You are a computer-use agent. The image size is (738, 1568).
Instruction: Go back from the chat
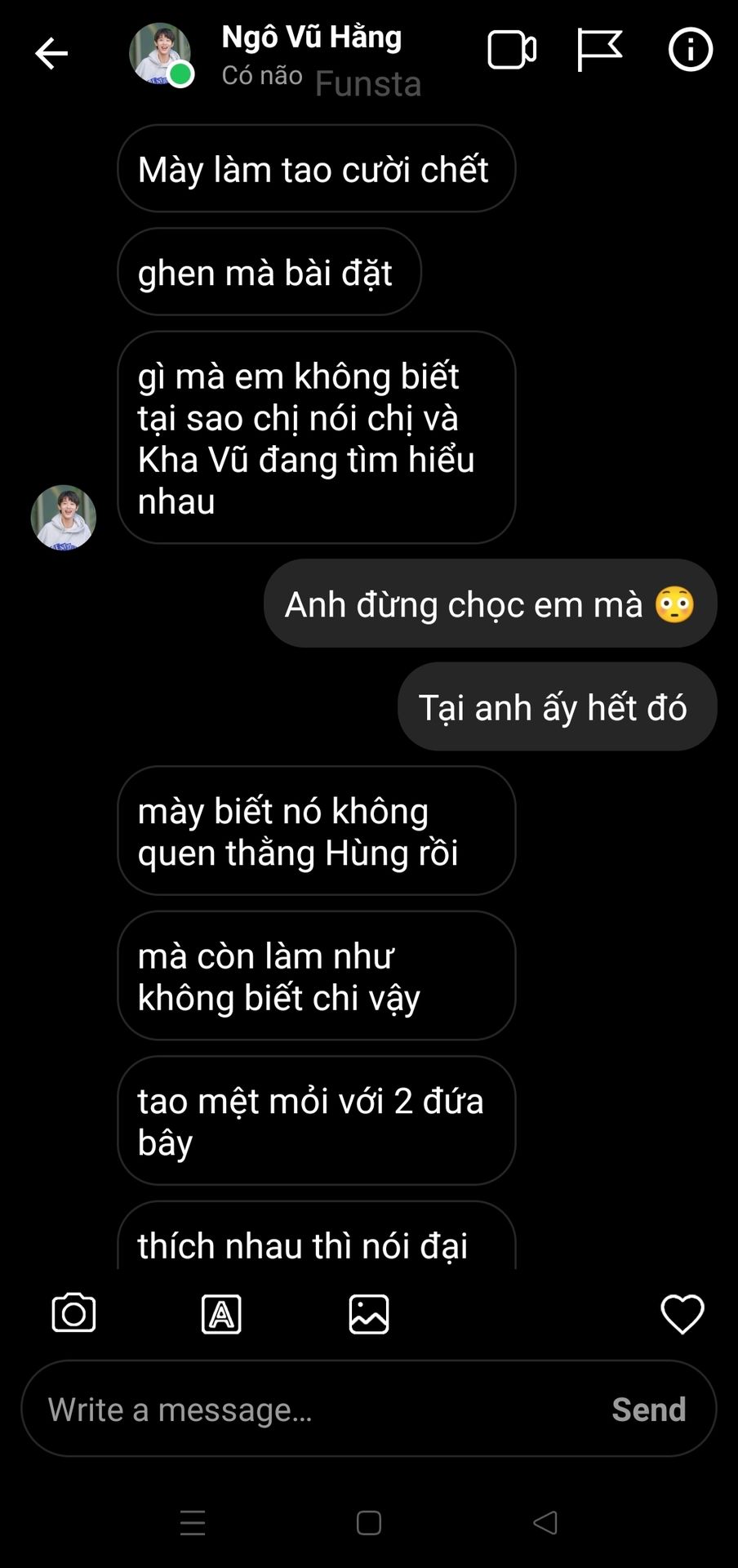(51, 54)
